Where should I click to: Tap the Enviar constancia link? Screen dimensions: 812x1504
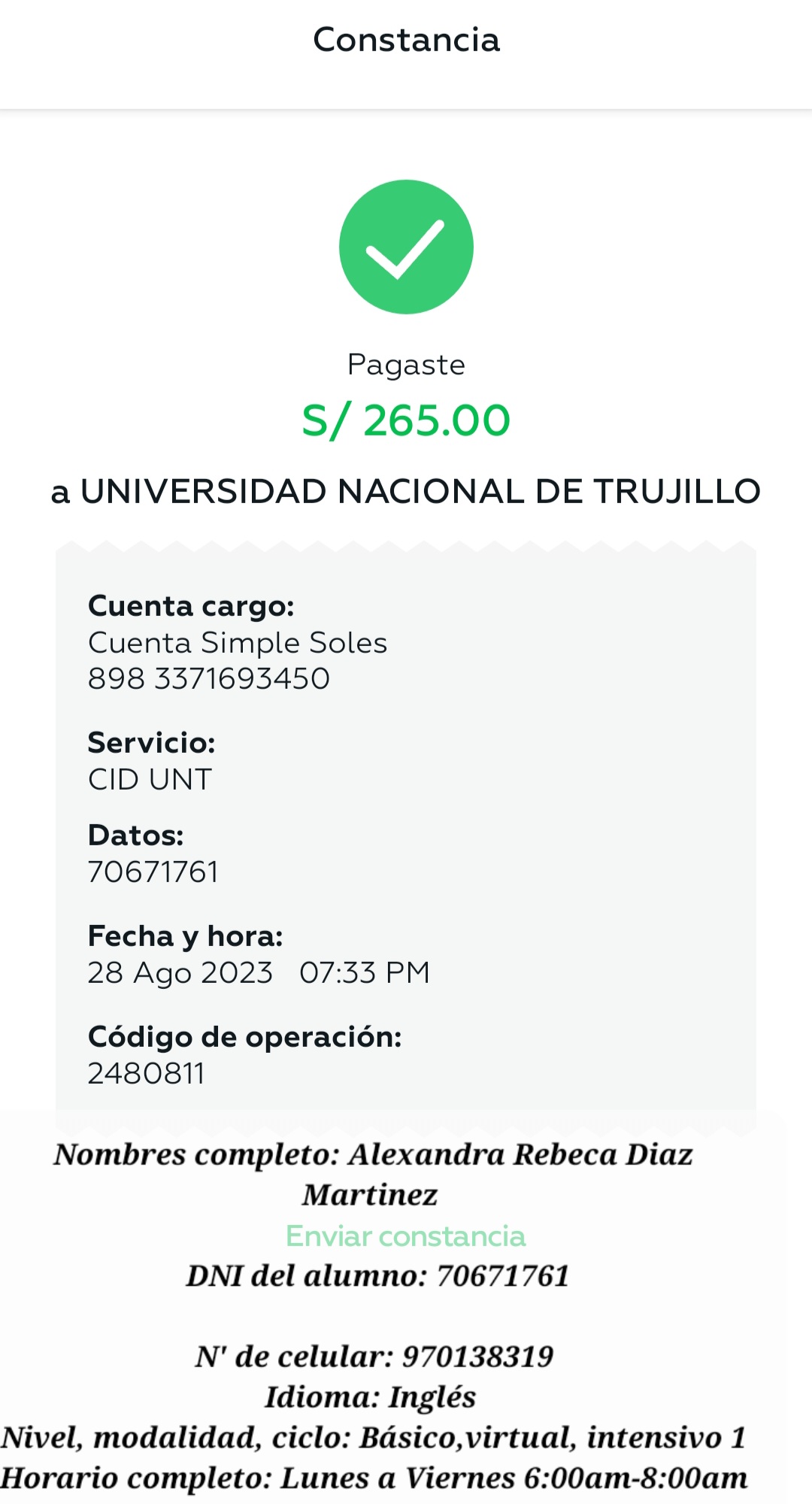(405, 1236)
